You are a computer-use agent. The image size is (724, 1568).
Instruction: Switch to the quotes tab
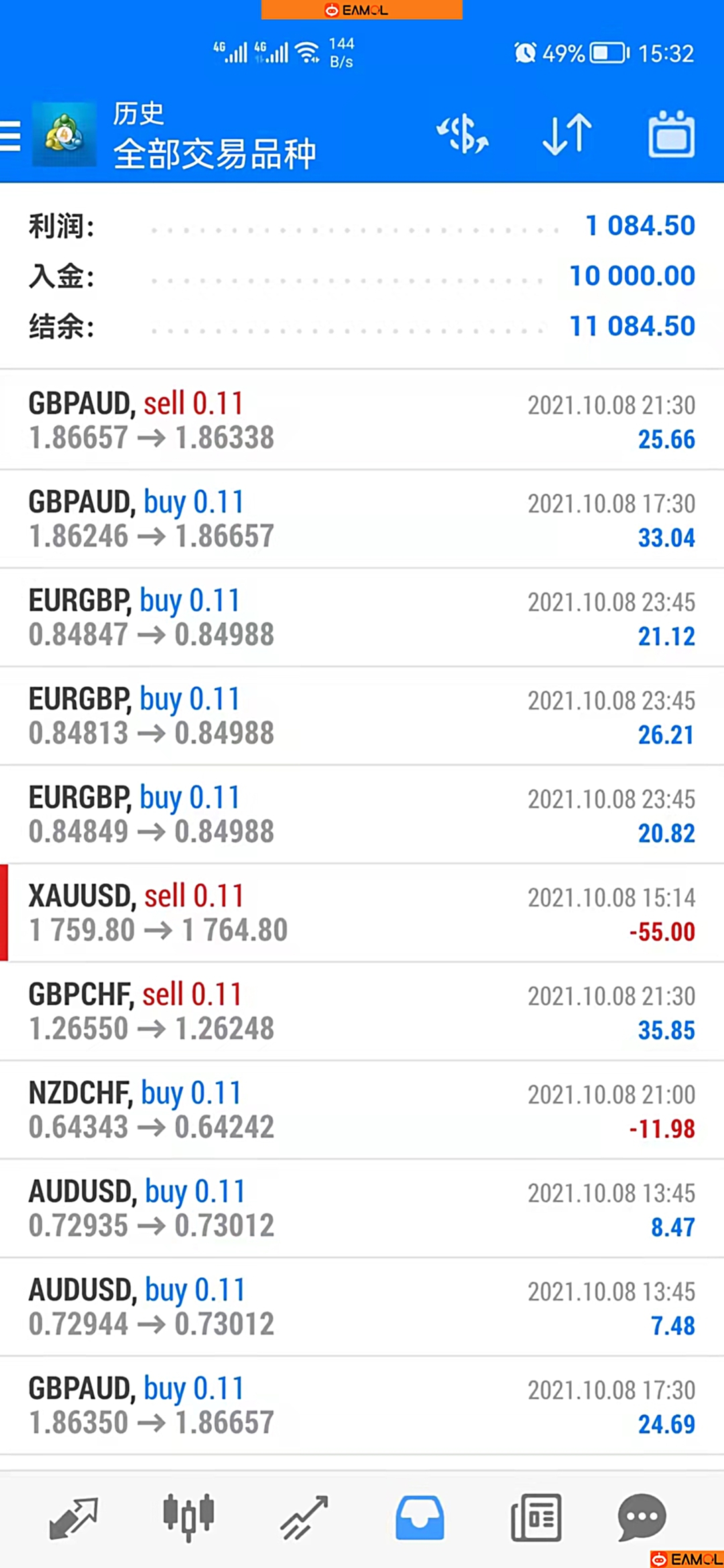74,1518
